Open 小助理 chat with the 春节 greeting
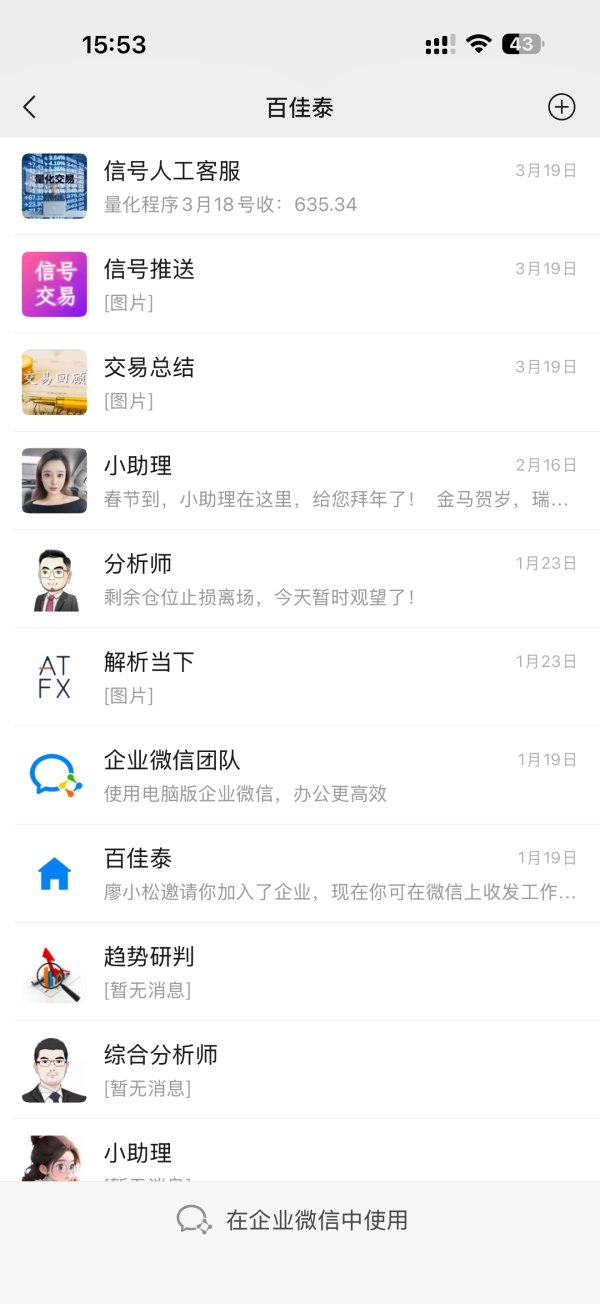Image resolution: width=600 pixels, height=1304 pixels. [x=300, y=480]
